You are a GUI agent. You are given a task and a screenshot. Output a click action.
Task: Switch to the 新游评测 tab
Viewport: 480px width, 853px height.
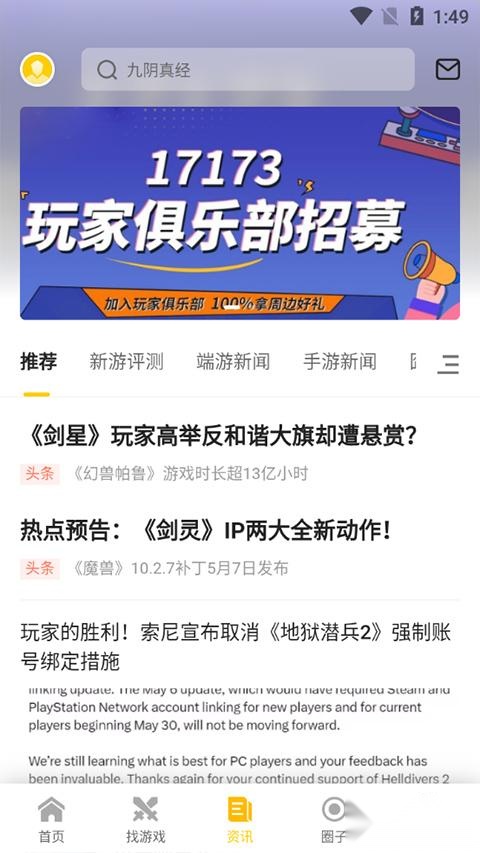pyautogui.click(x=126, y=361)
